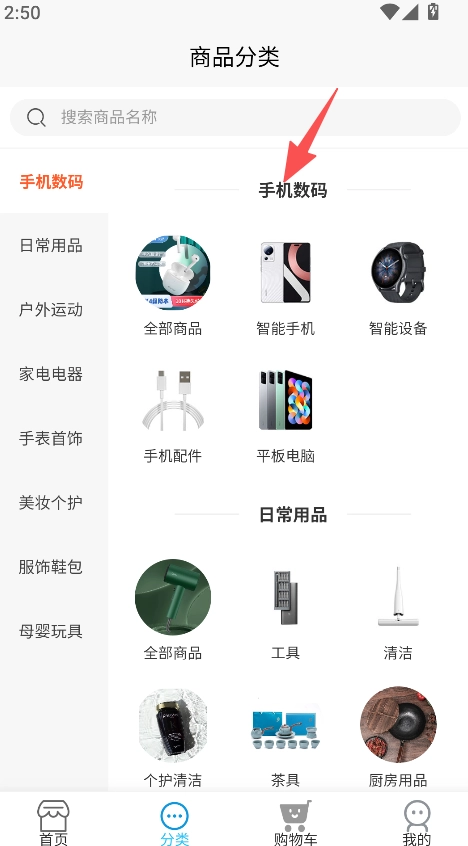Select 日常用品 in the sidebar
This screenshot has width=468, height=846.
pos(51,245)
